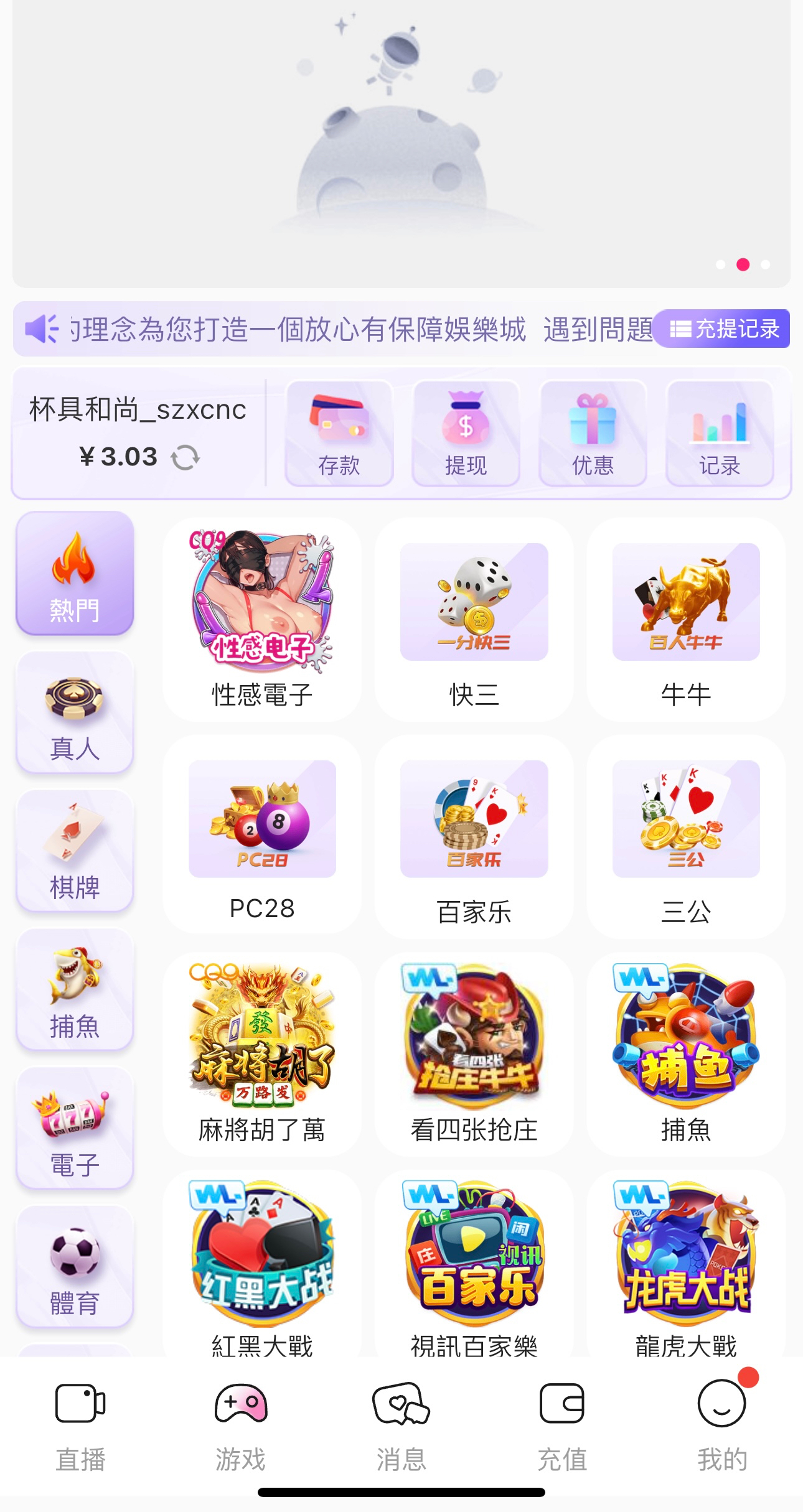Open 提现 withdrawal

click(466, 433)
